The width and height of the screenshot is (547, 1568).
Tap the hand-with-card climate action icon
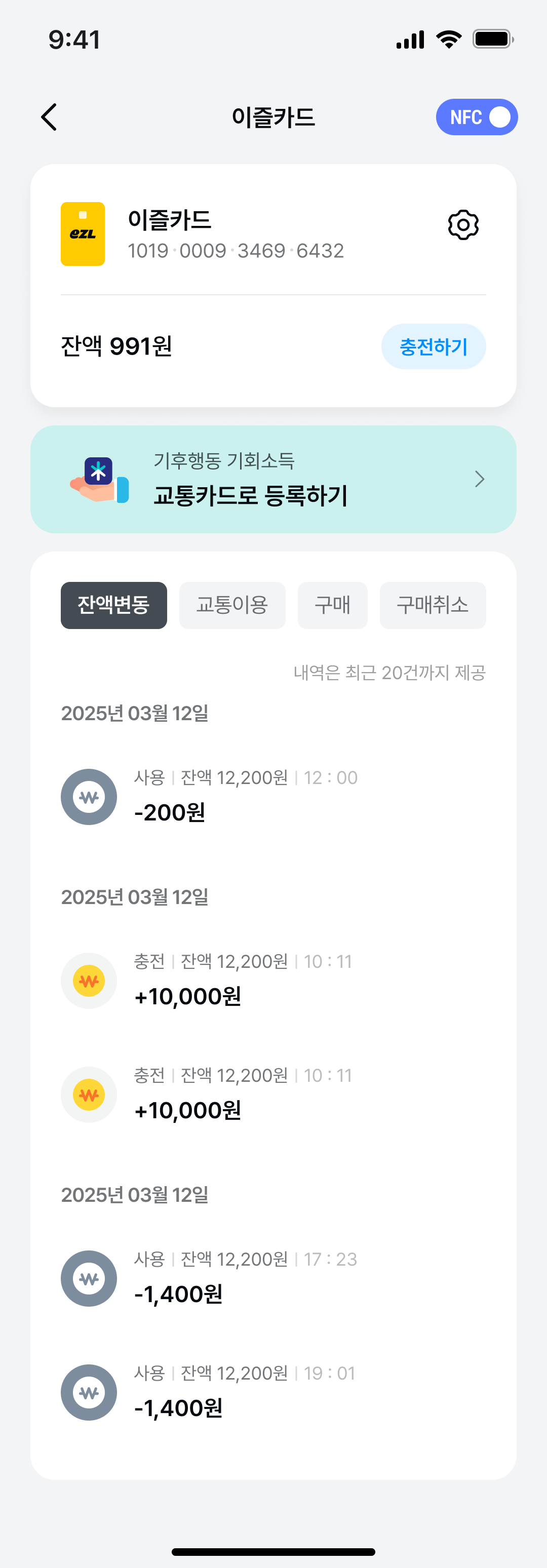coord(98,480)
